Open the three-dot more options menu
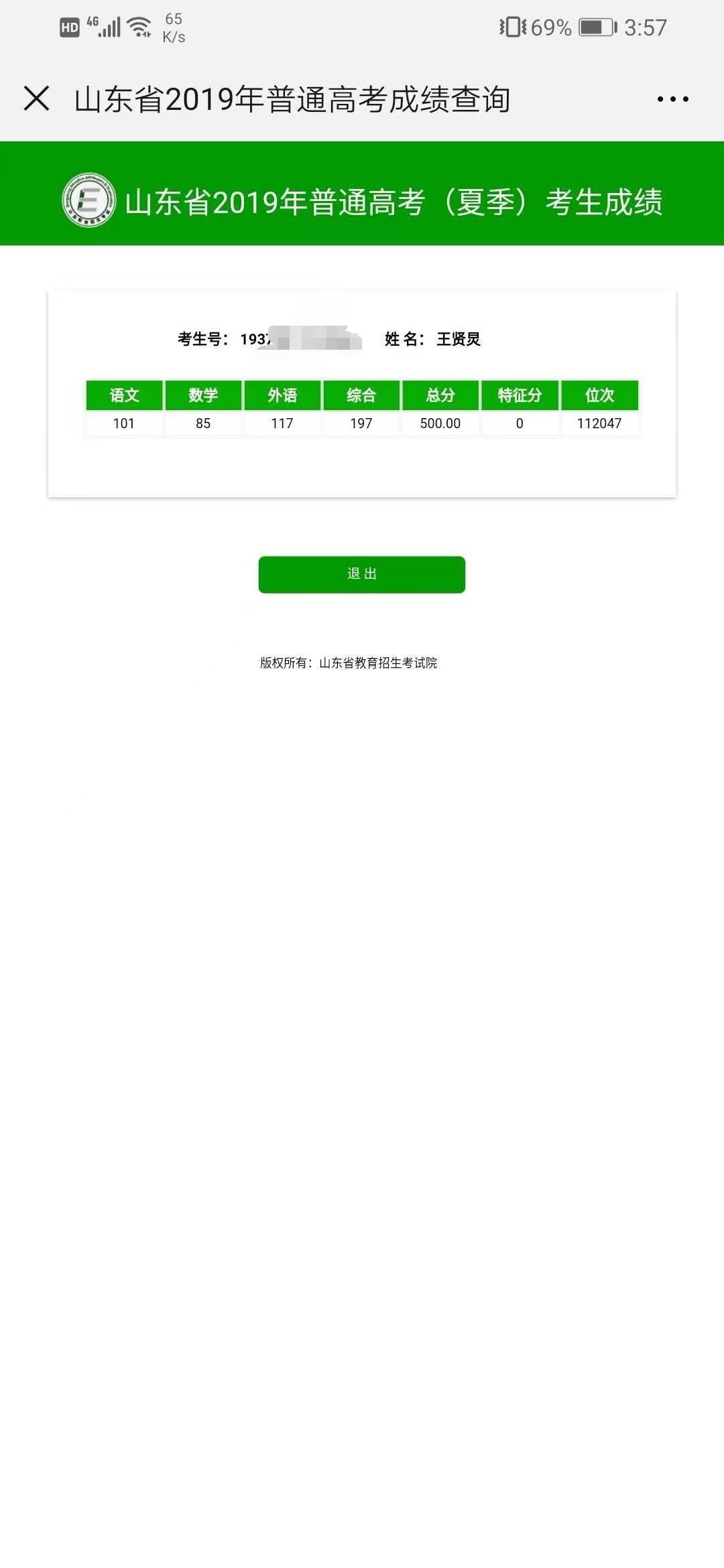724x1568 pixels. 672,99
